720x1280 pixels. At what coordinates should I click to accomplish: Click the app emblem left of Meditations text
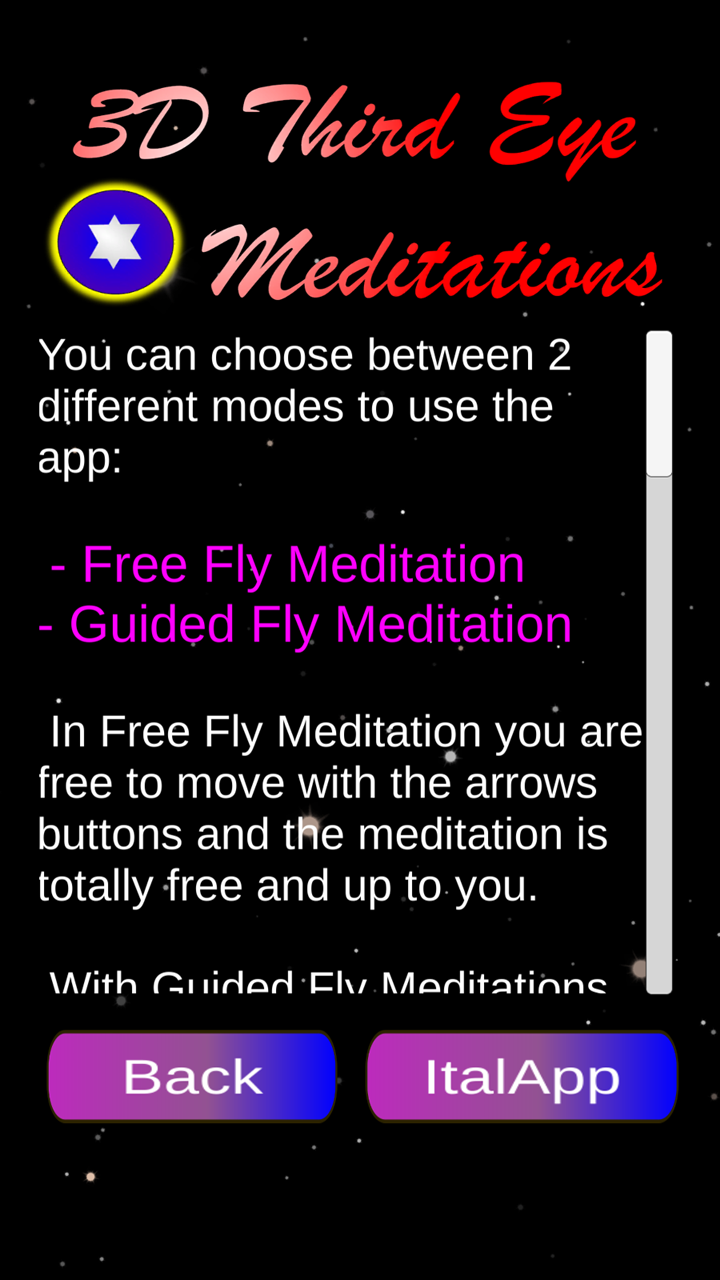point(115,241)
